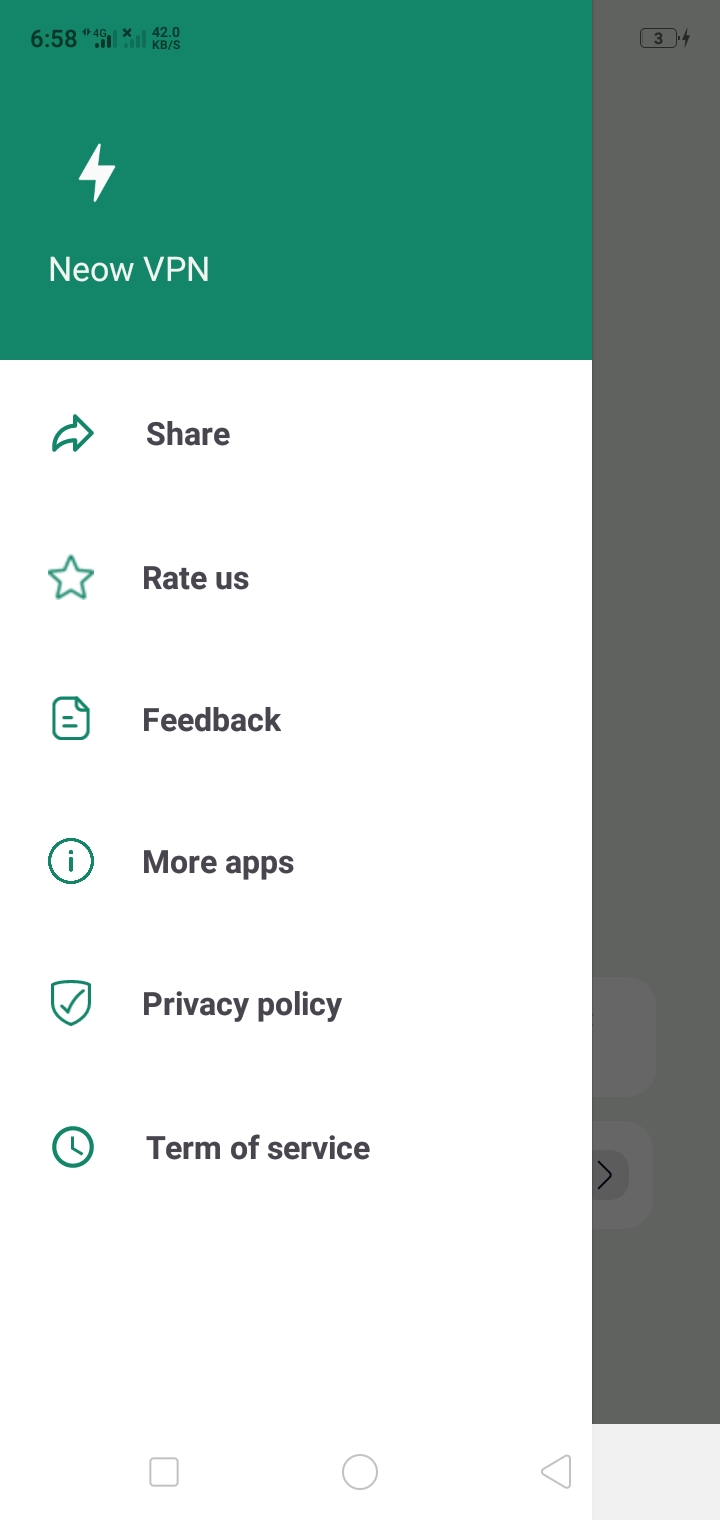Image resolution: width=720 pixels, height=1520 pixels.
Task: Go to More apps
Action: pos(218,862)
